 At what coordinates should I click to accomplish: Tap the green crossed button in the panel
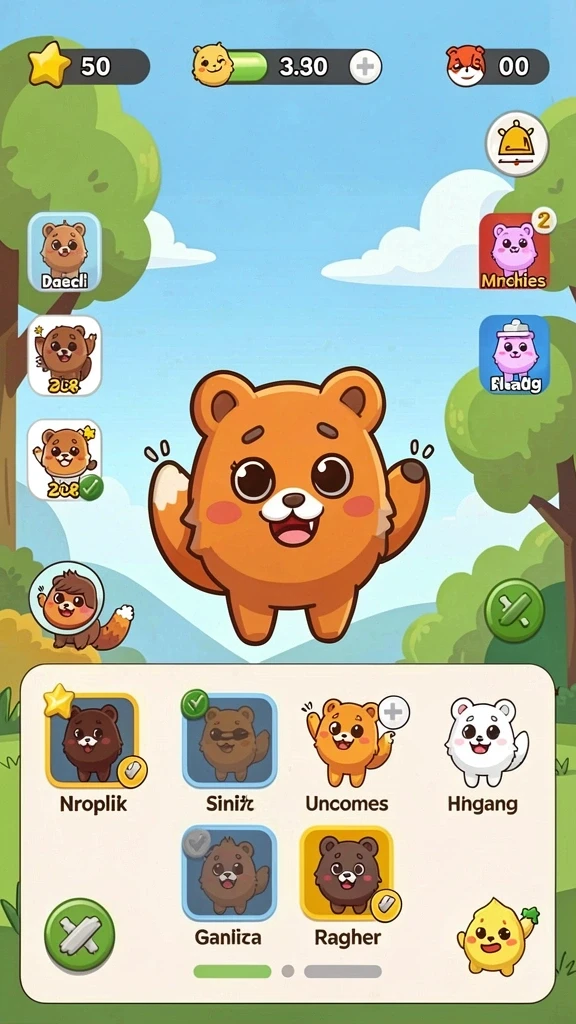pyautogui.click(x=80, y=935)
